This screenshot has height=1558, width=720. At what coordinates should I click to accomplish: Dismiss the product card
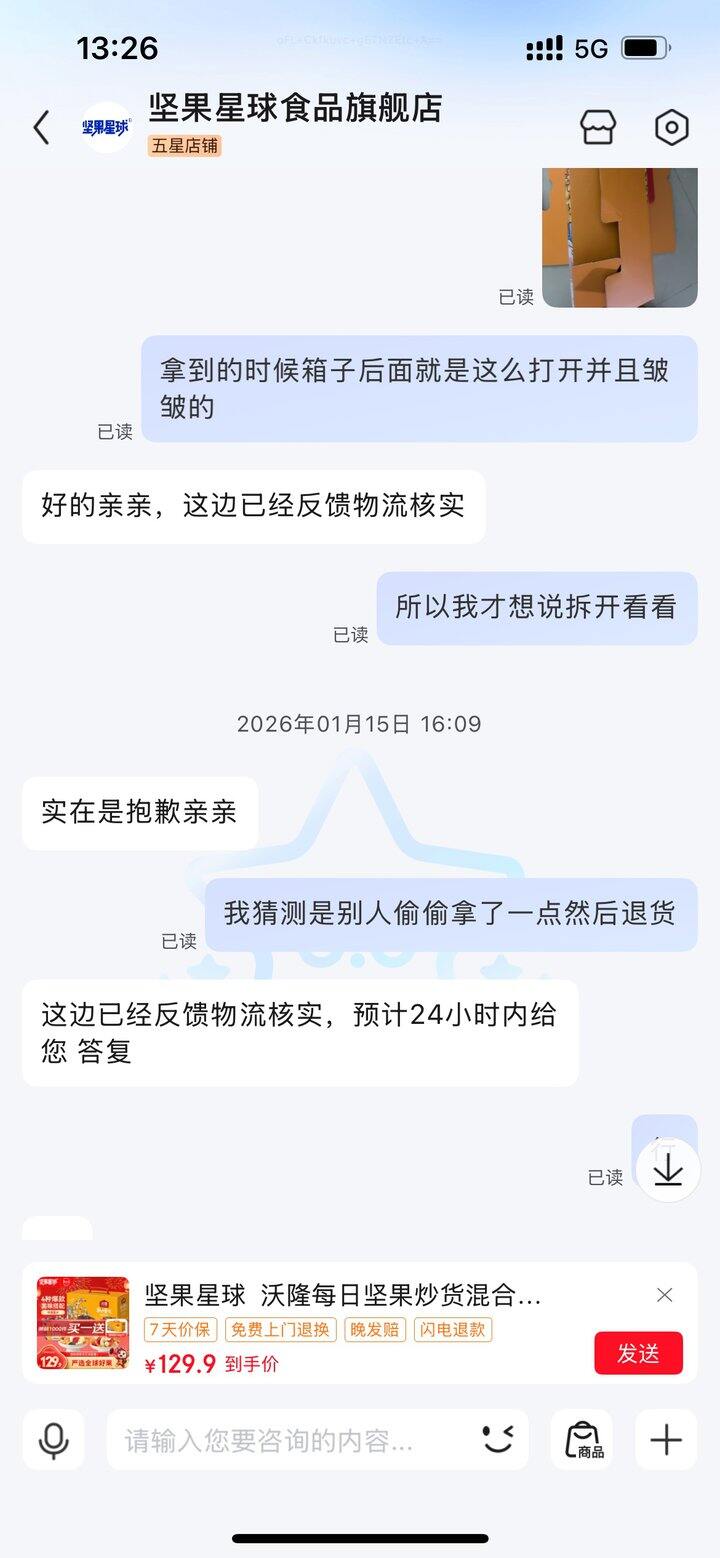[664, 1295]
